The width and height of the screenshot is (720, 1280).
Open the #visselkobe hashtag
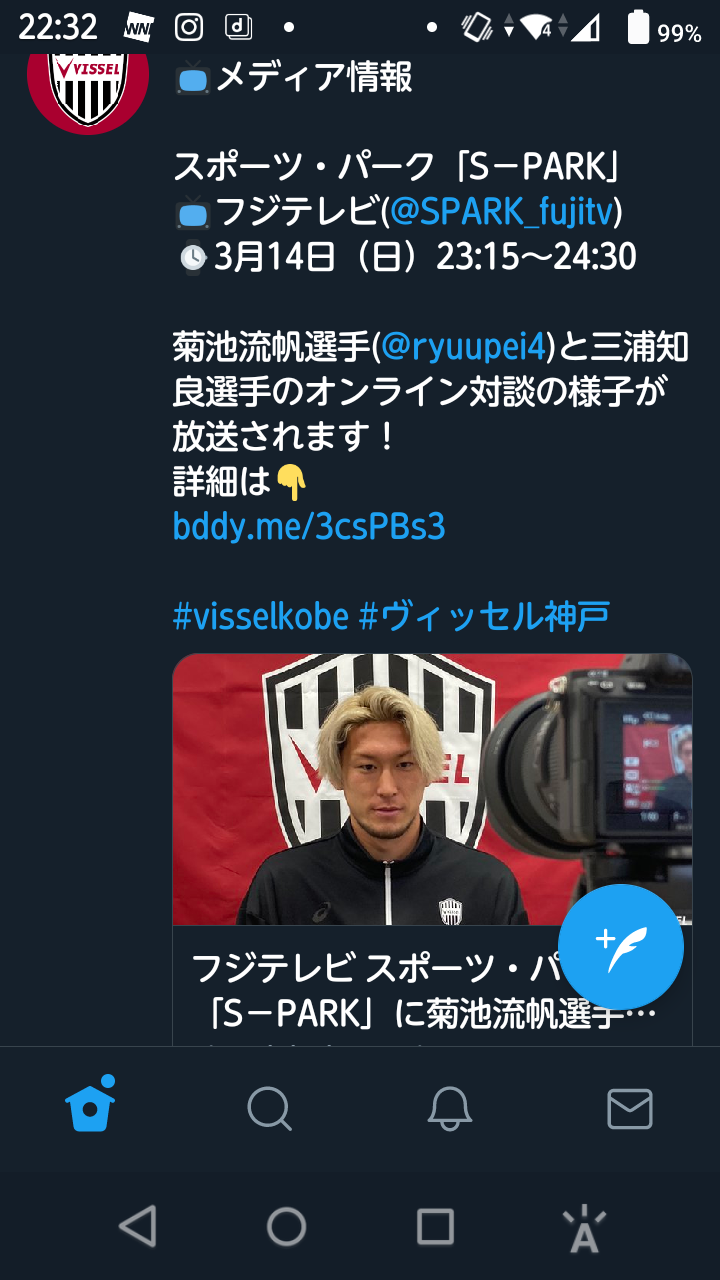260,617
